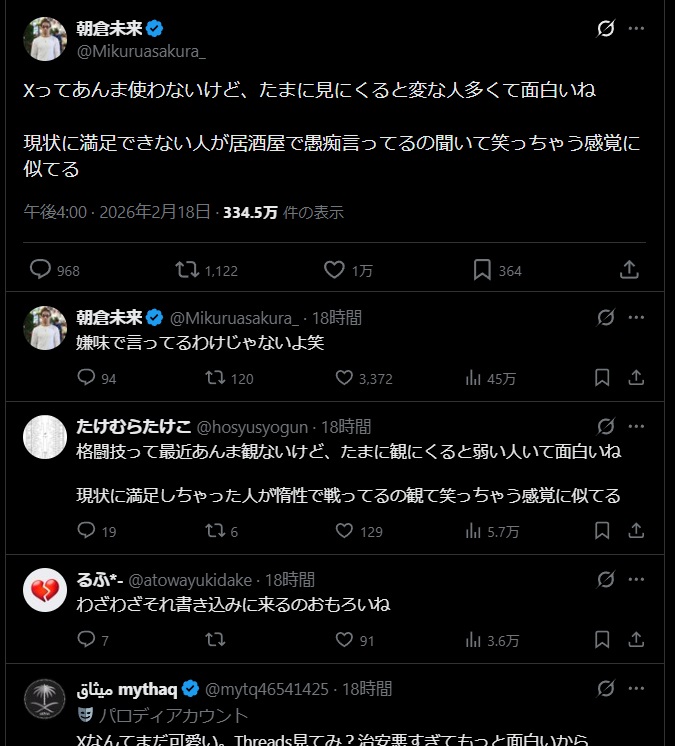This screenshot has width=675, height=746.
Task: Open overflow menu on mythaq's comment
Action: [636, 688]
